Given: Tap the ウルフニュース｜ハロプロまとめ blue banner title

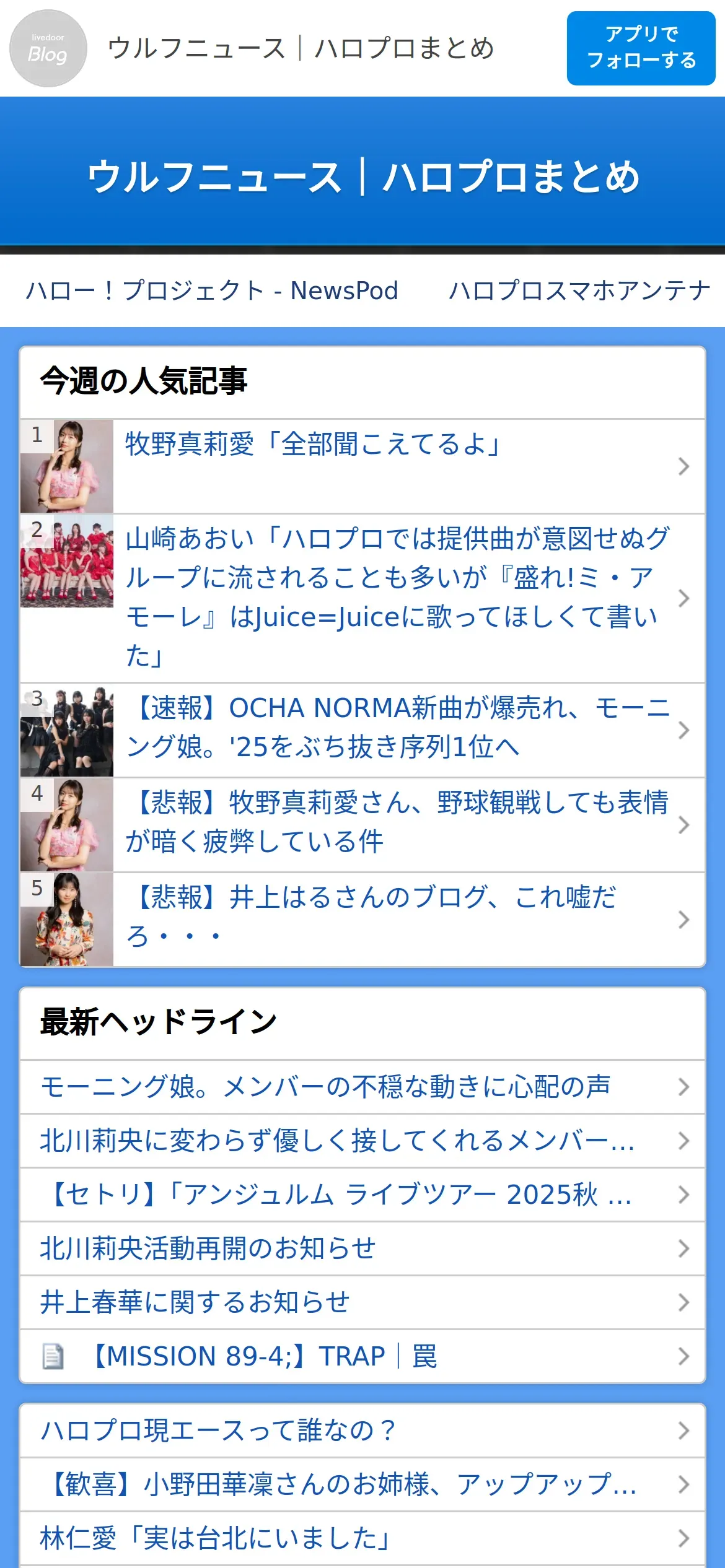Looking at the screenshot, I should point(363,176).
